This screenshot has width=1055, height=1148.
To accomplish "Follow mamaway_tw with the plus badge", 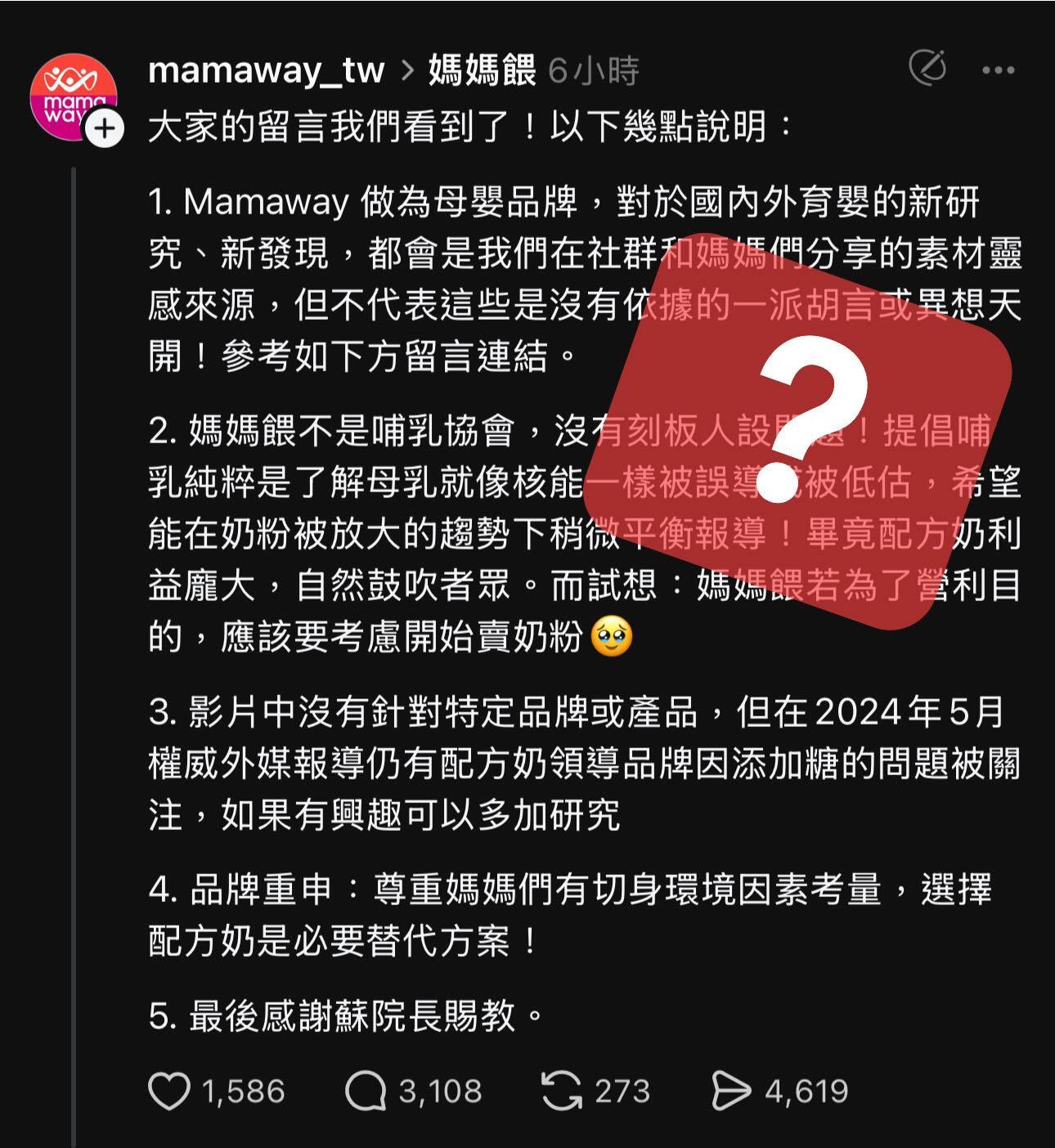I will tap(105, 130).
